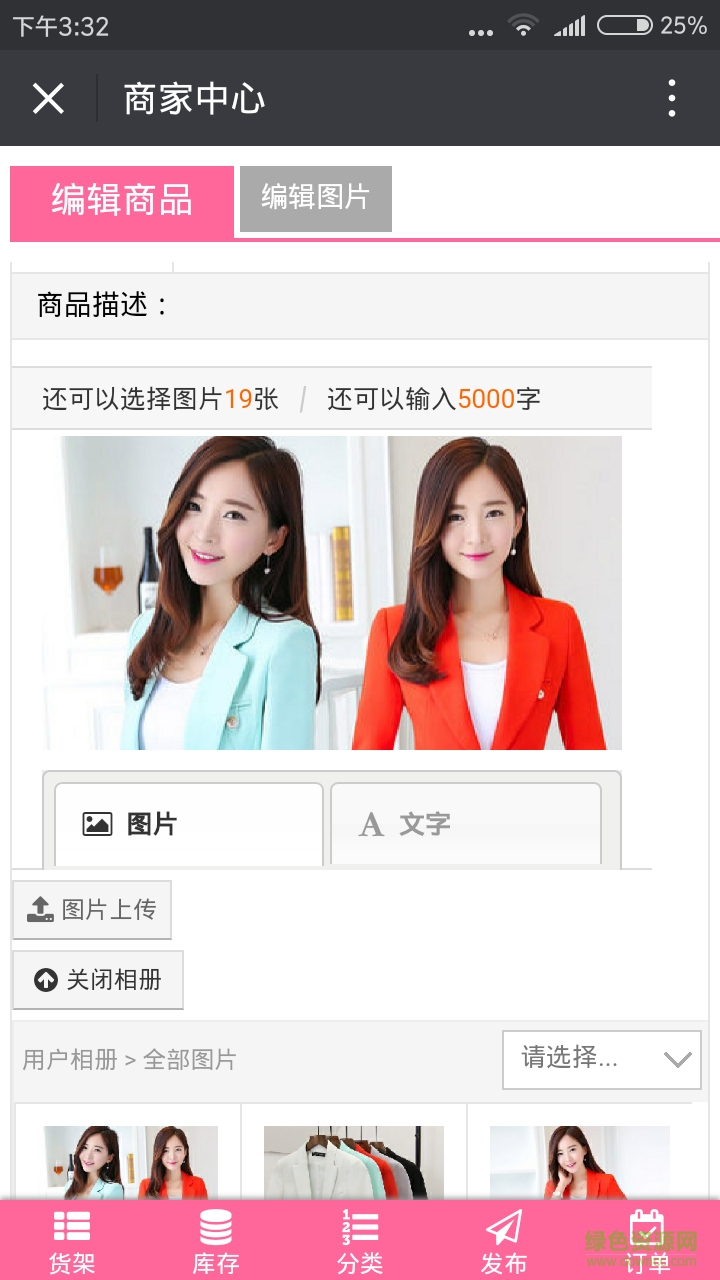Viewport: 720px width, 1280px height.
Task: Switch to the 发布 tab
Action: click(x=504, y=1240)
